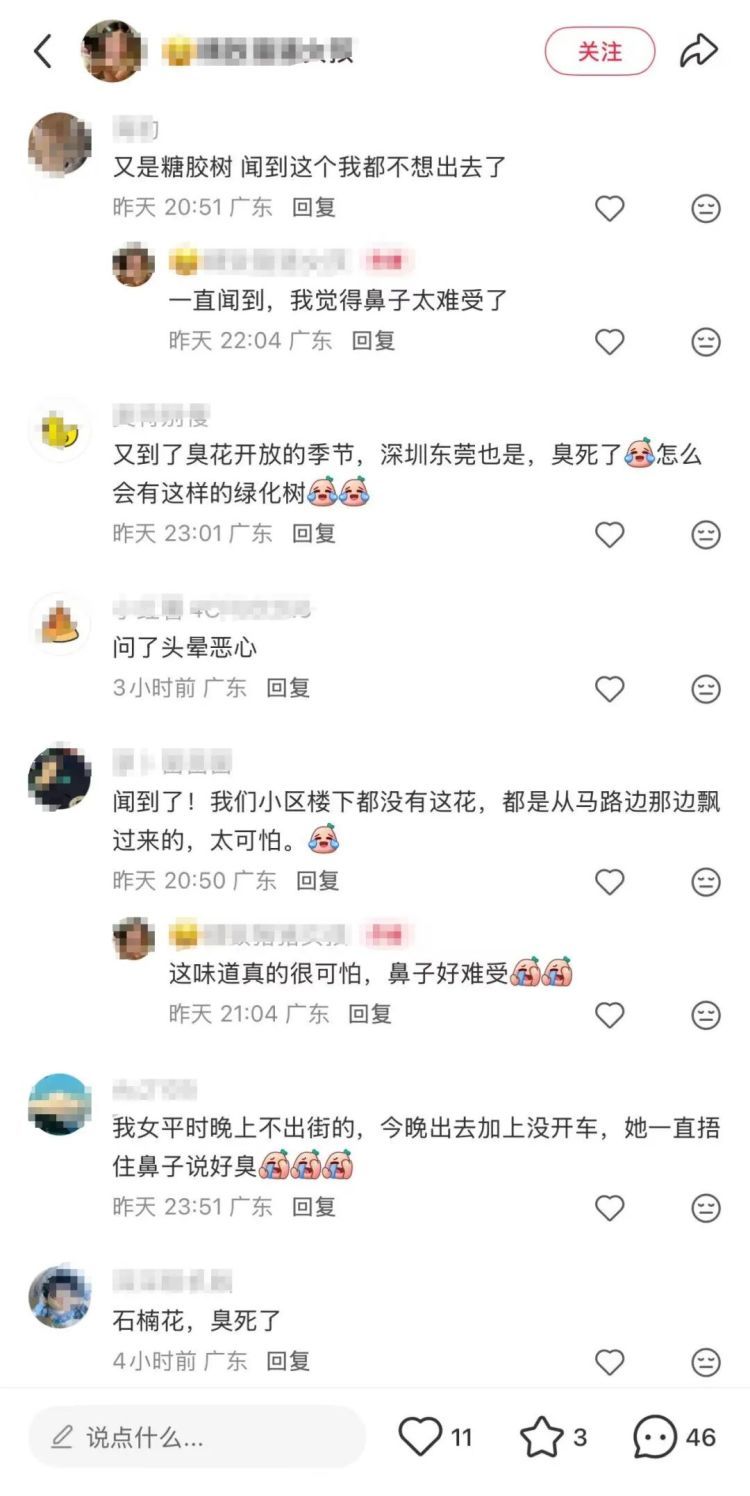Tap the heart icon showing 11 at bottom
Image resolution: width=750 pixels, height=1496 pixels.
pos(420,1437)
